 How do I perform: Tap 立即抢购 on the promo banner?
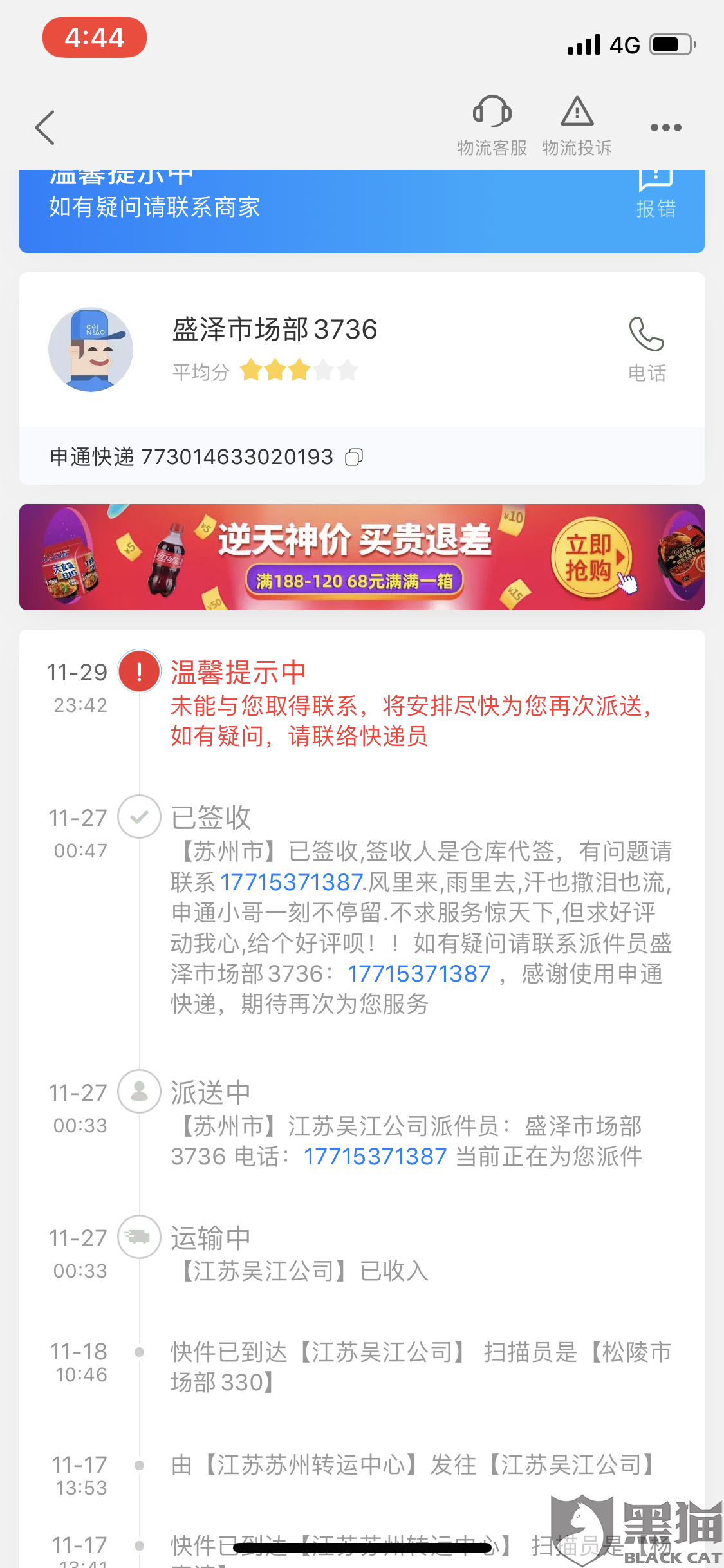(x=589, y=557)
